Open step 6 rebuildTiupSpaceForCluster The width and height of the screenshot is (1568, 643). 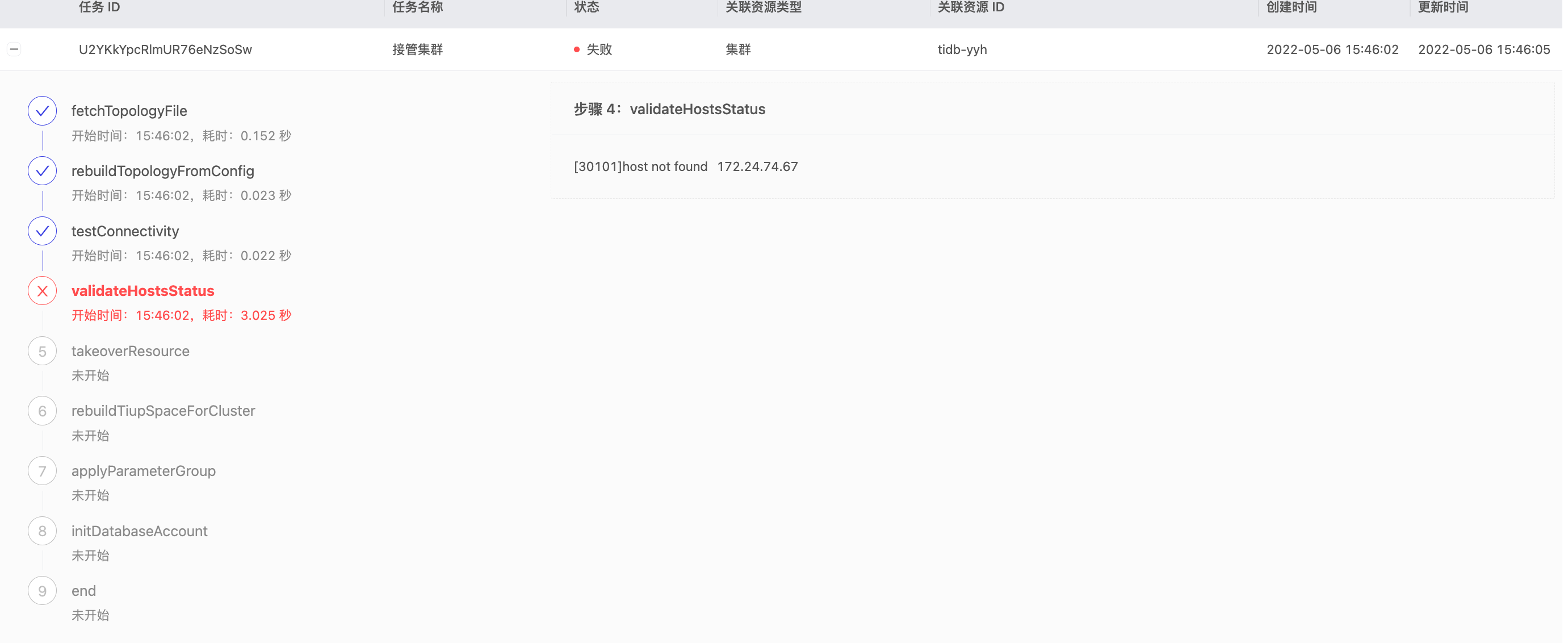pyautogui.click(x=163, y=411)
